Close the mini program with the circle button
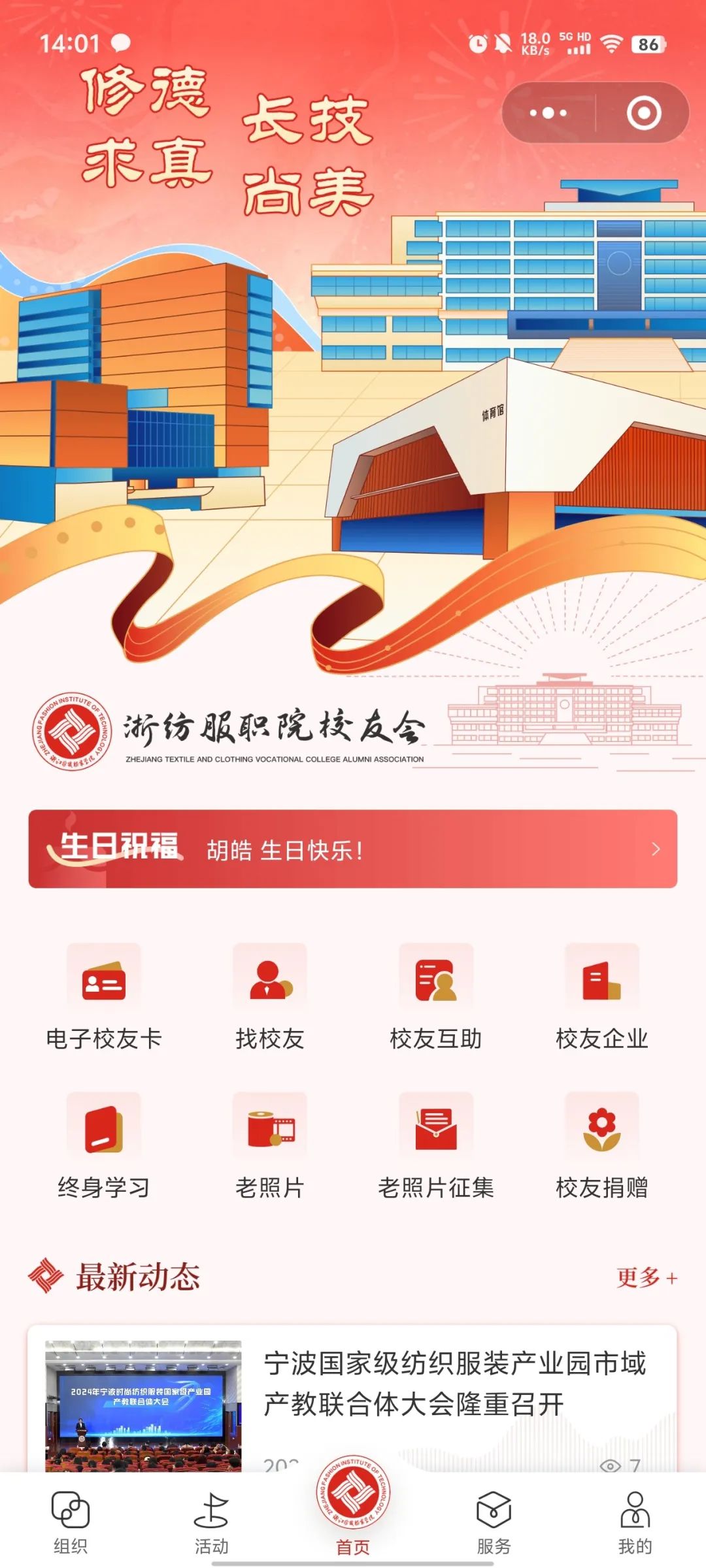The width and height of the screenshot is (706, 1568). tap(644, 113)
